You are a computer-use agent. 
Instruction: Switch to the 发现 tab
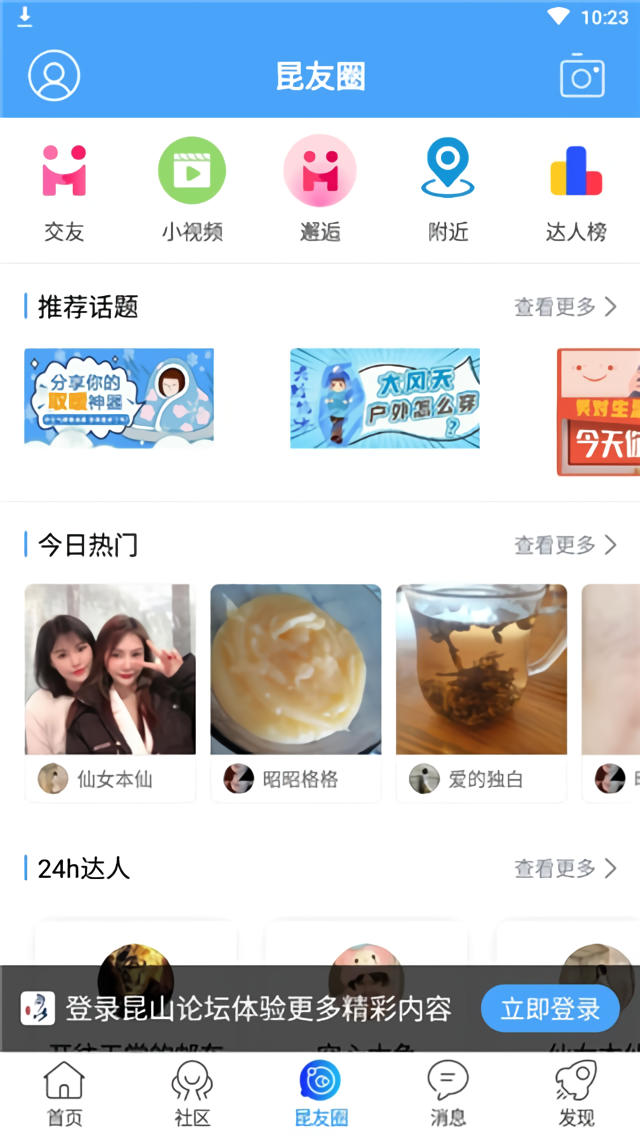[576, 1094]
